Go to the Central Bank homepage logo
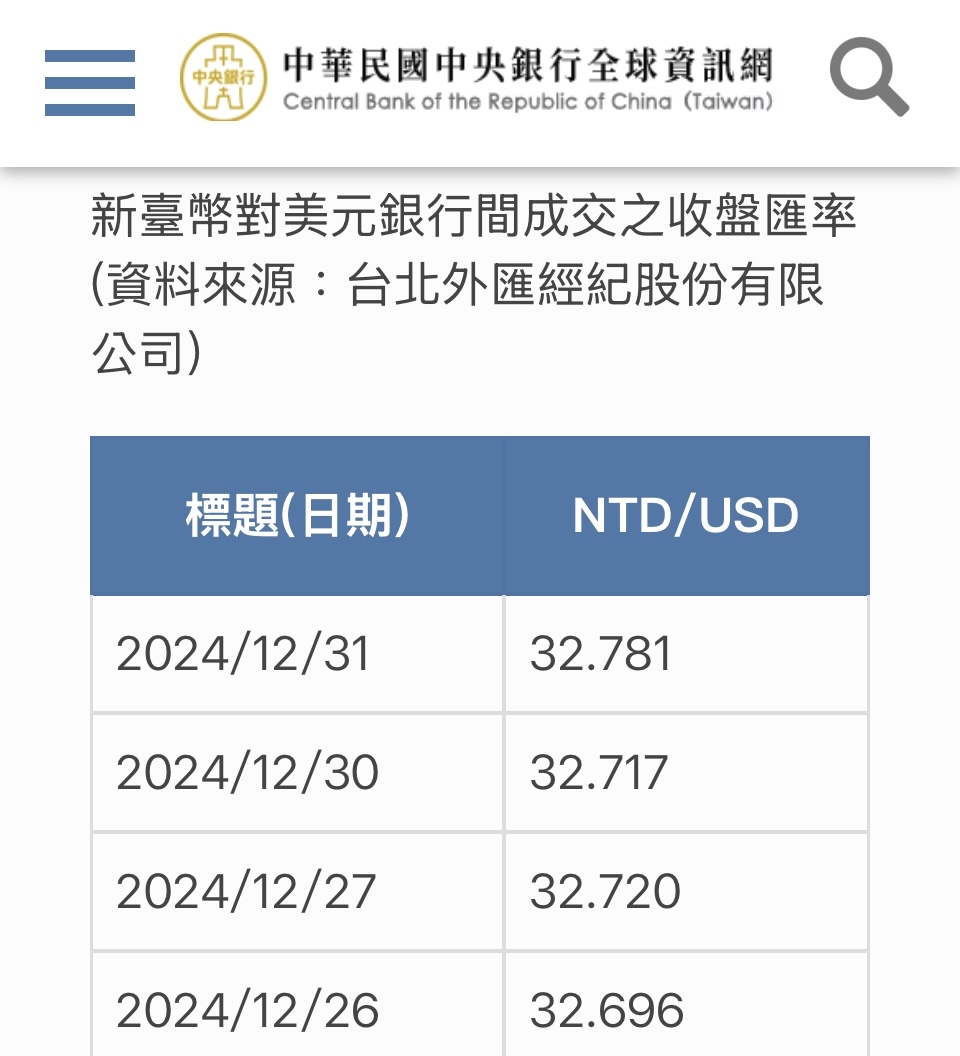 (x=476, y=78)
